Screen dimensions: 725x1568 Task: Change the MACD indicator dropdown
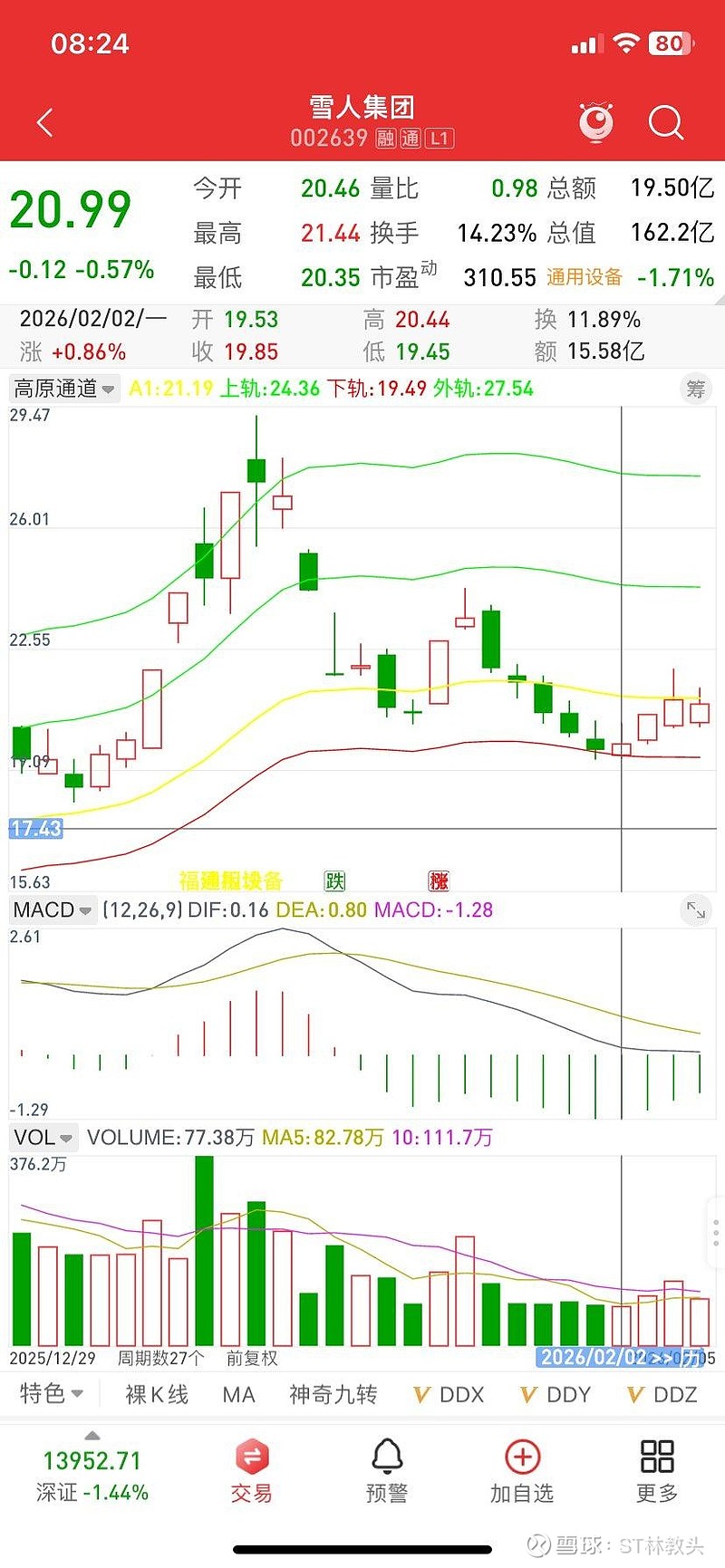[x=53, y=910]
